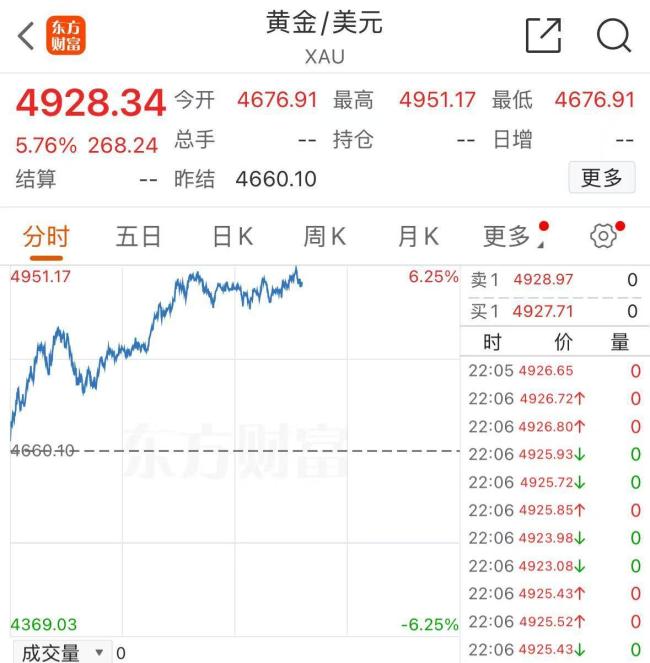Change the 成交量 indicator dropdown
650x663 pixels.
click(63, 653)
